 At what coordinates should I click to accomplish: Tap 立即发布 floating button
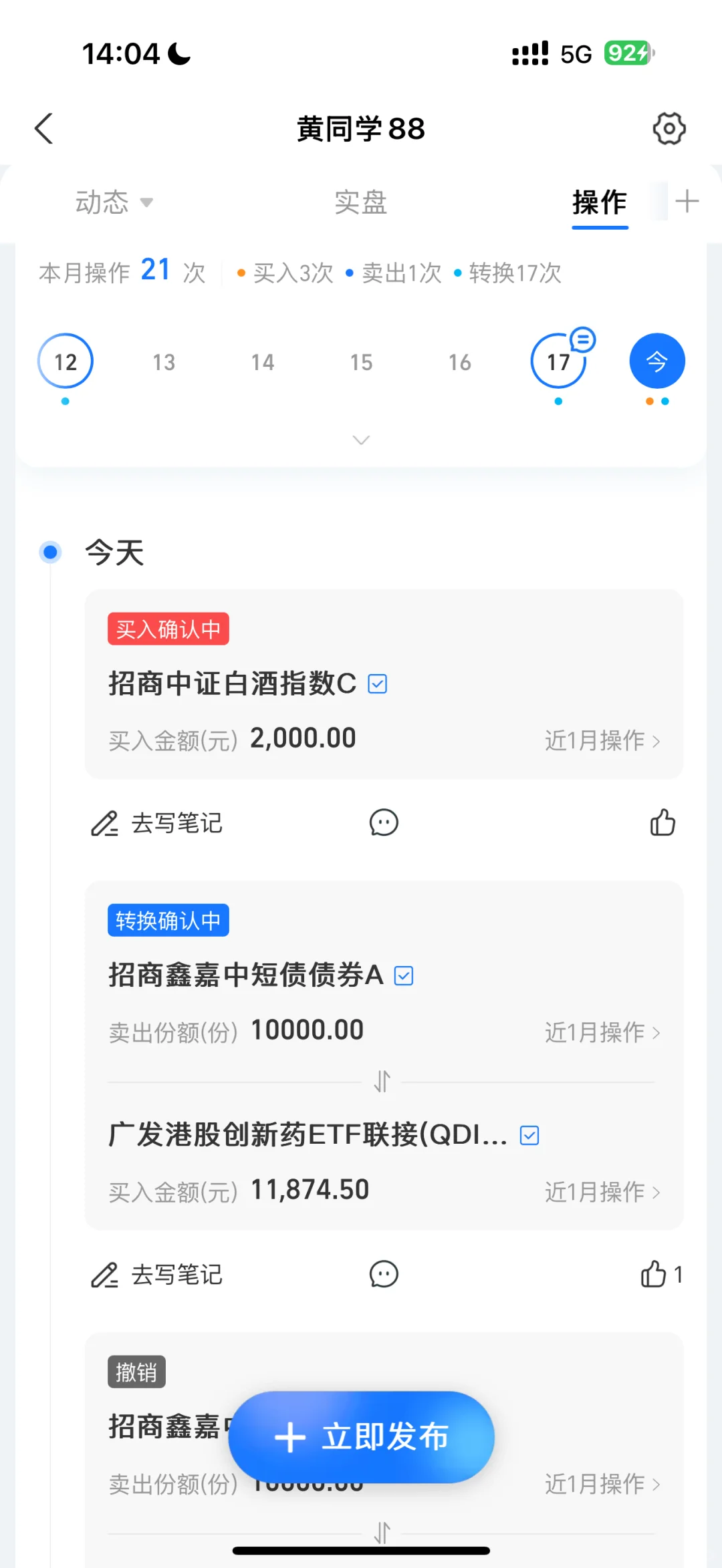click(x=361, y=1436)
